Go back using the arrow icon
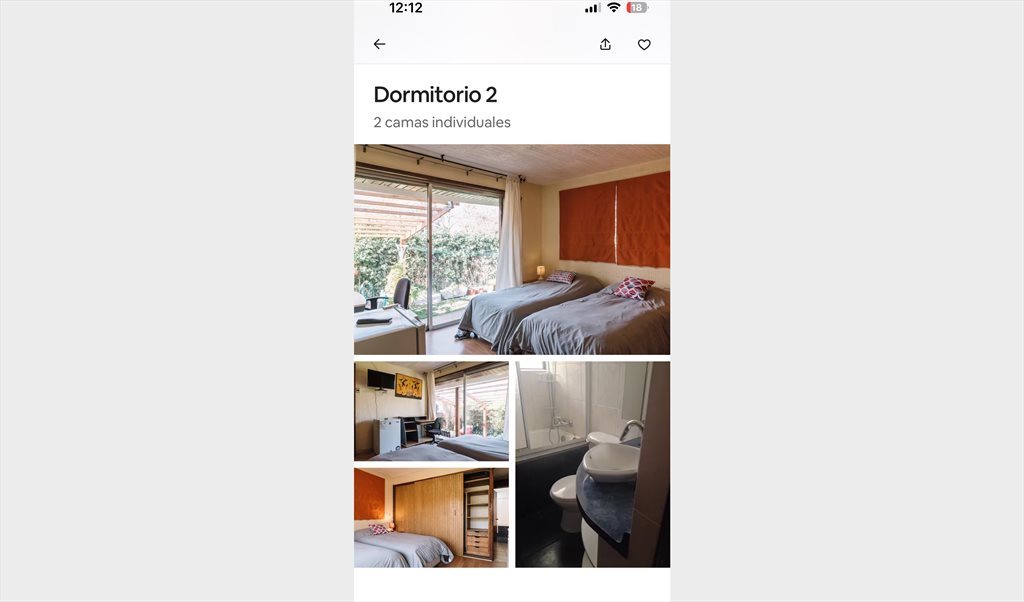The width and height of the screenshot is (1024, 602). 379,44
